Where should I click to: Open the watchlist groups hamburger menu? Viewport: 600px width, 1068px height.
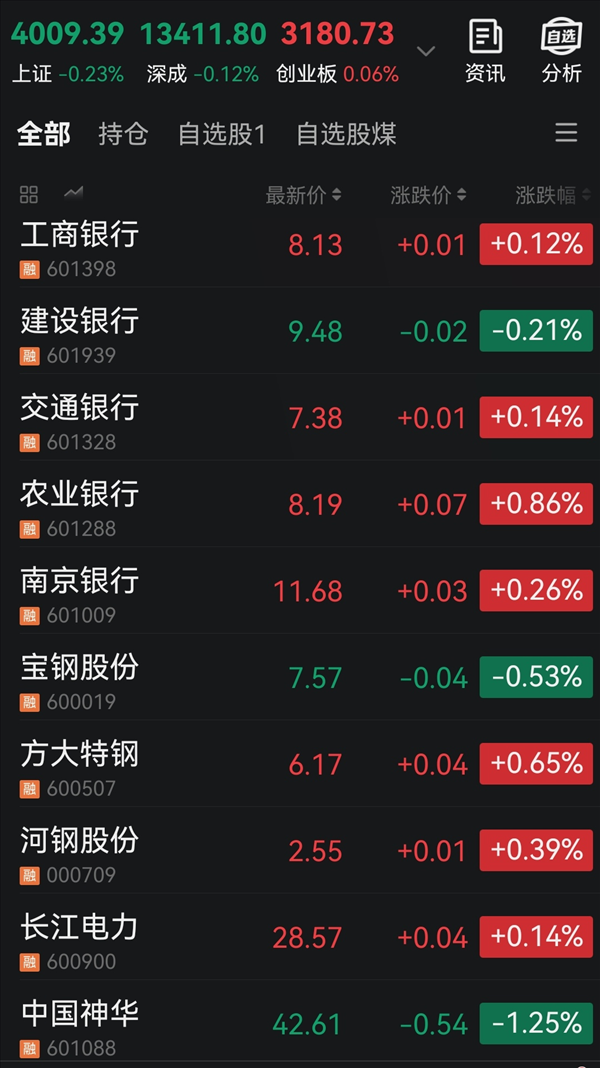coord(567,133)
